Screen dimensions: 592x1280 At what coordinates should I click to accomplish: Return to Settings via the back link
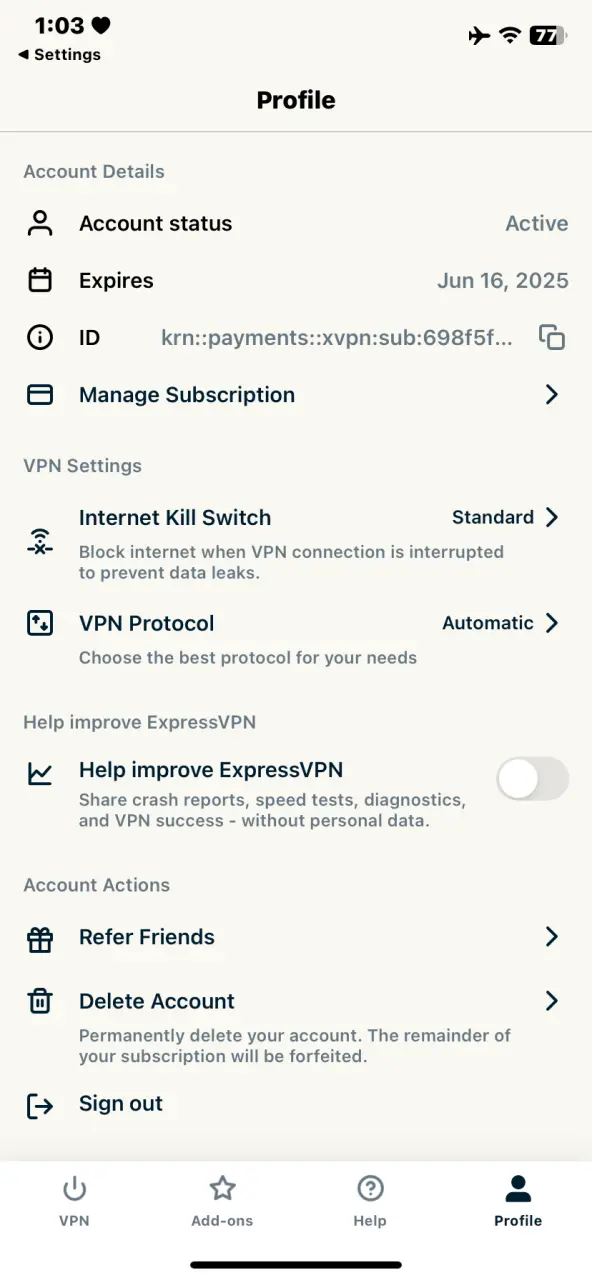coord(59,55)
